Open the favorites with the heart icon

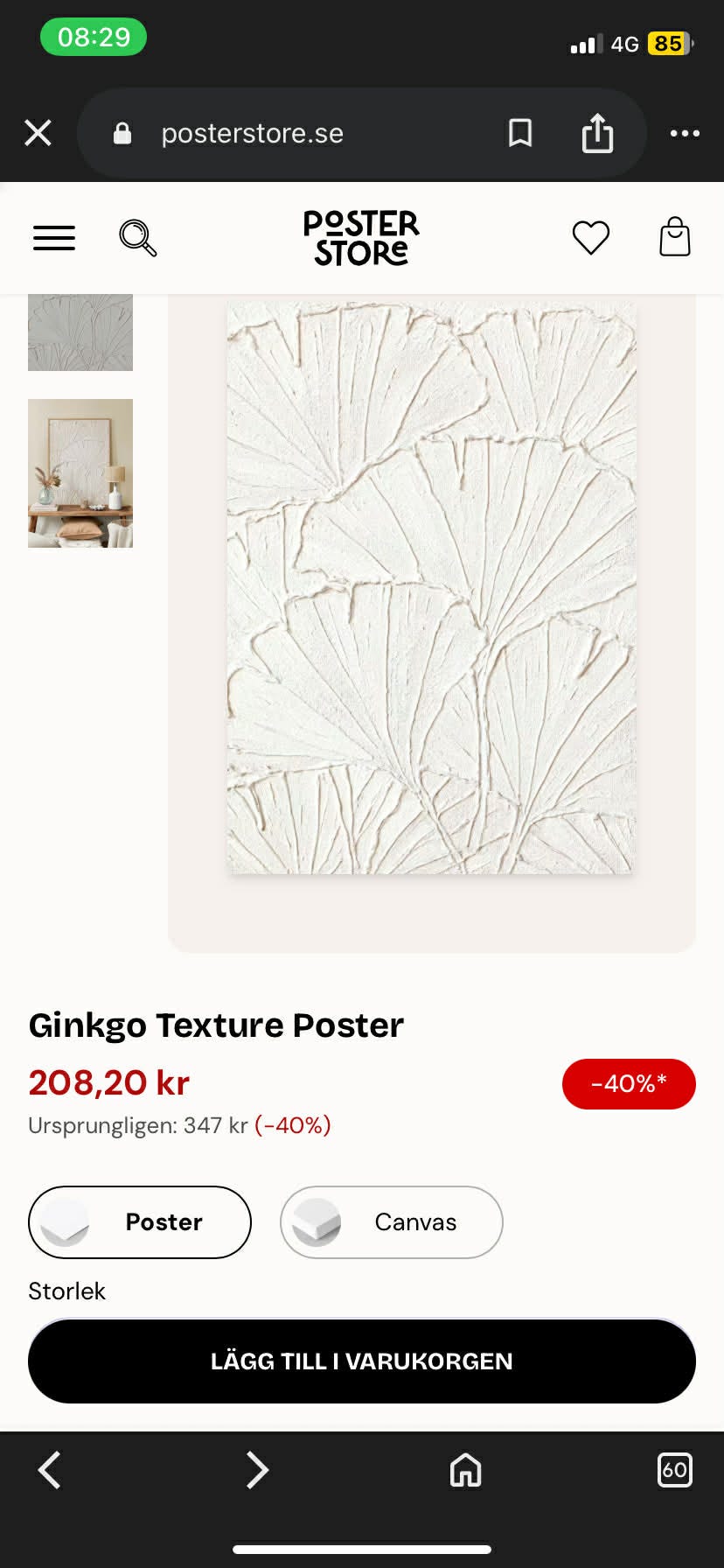[x=591, y=236]
